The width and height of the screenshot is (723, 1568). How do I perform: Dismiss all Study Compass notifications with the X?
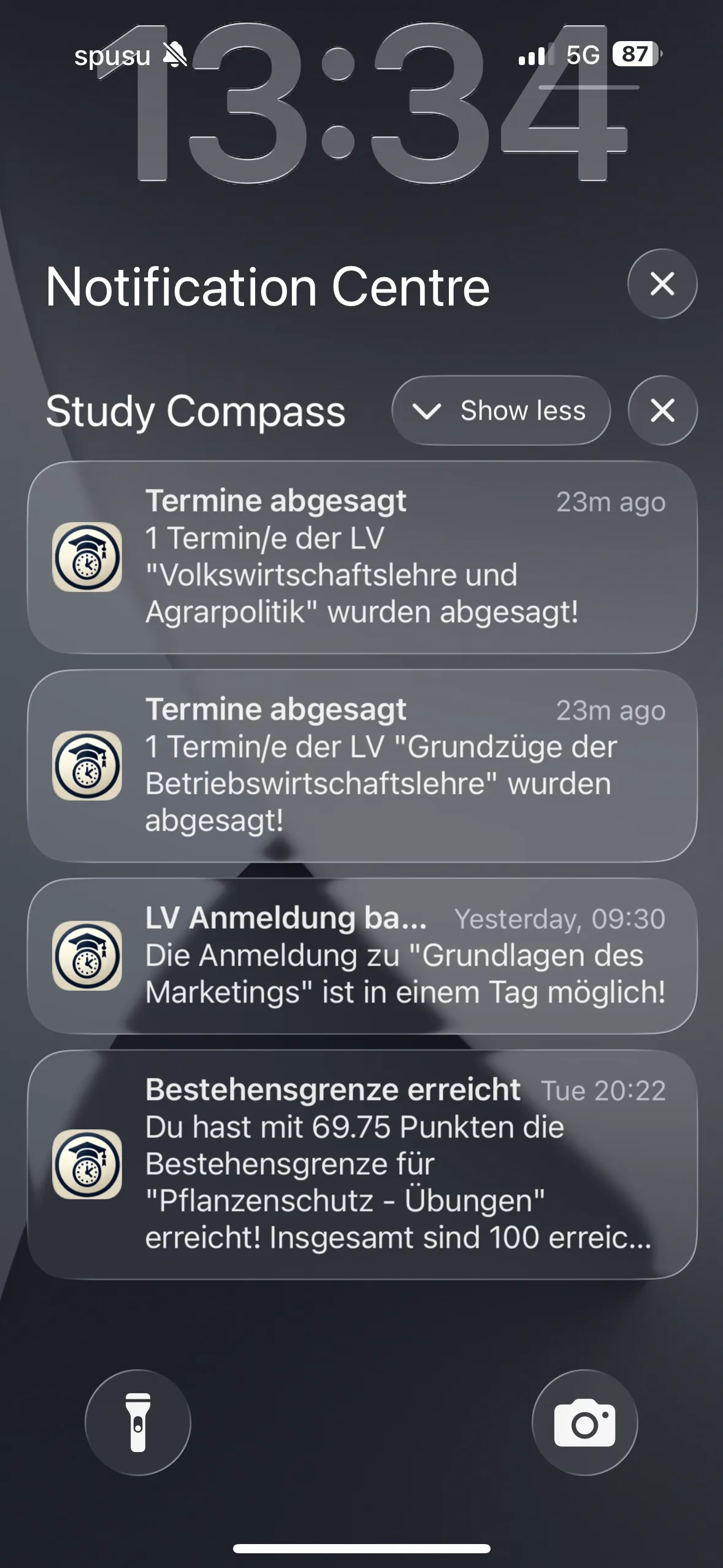[661, 411]
